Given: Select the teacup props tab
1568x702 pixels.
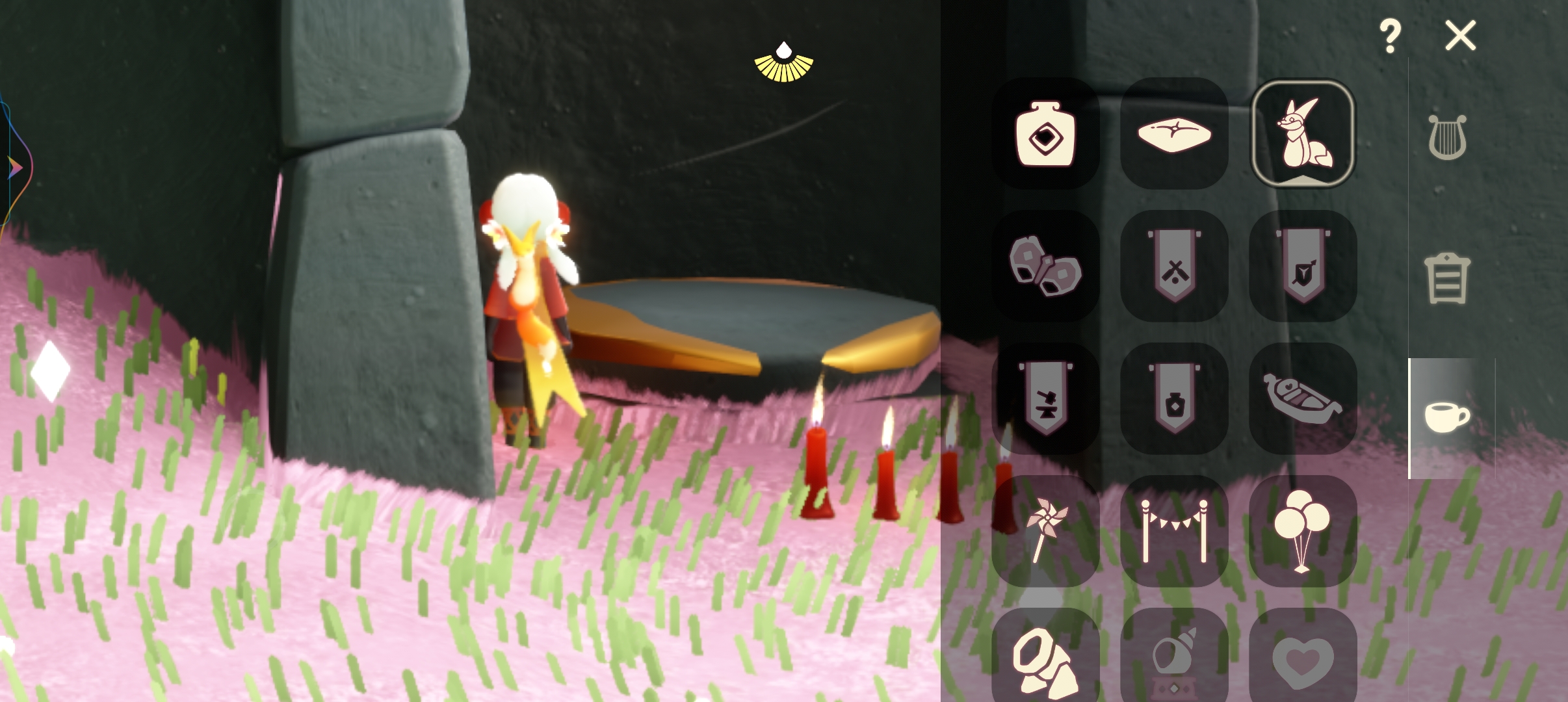Looking at the screenshot, I should [x=1447, y=416].
